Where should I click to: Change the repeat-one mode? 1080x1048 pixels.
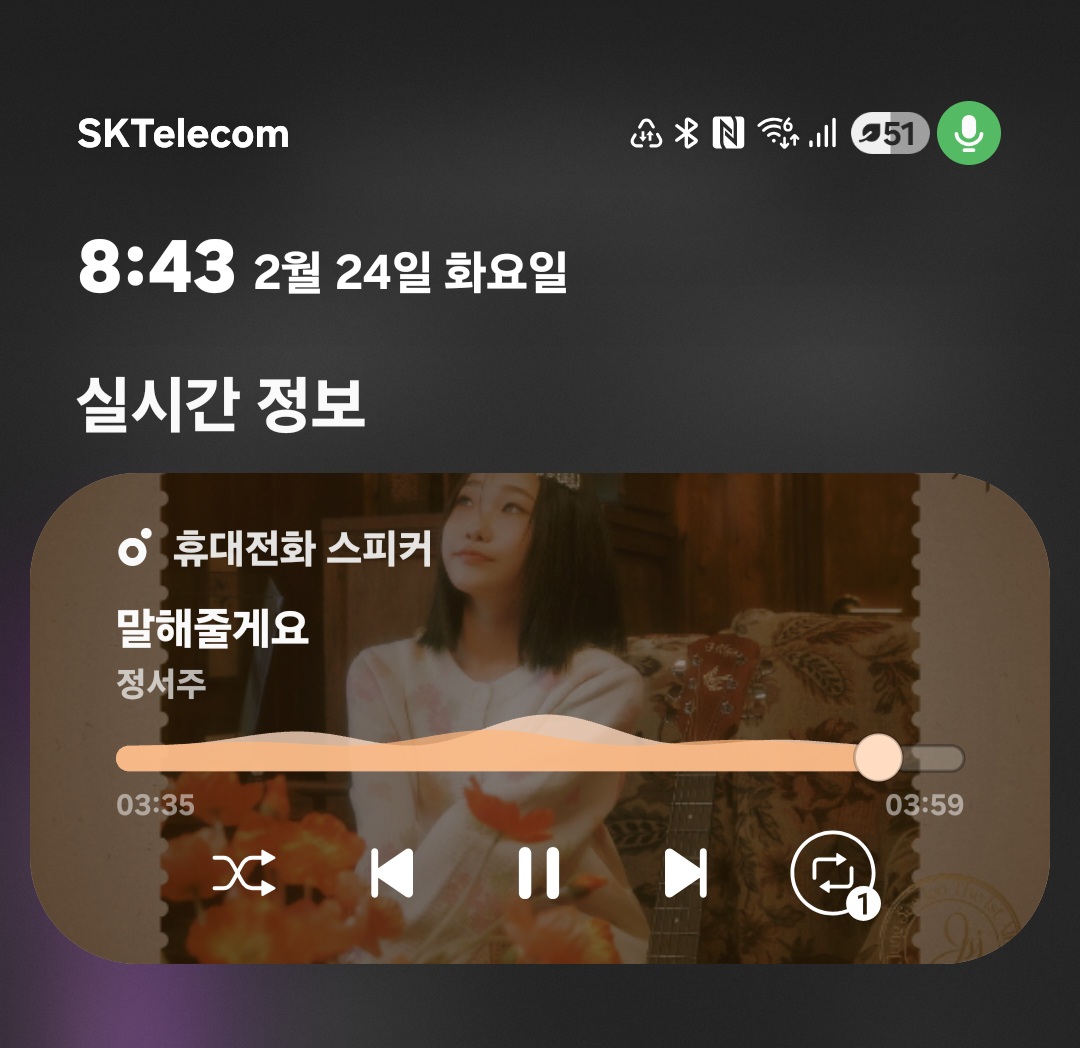(833, 874)
